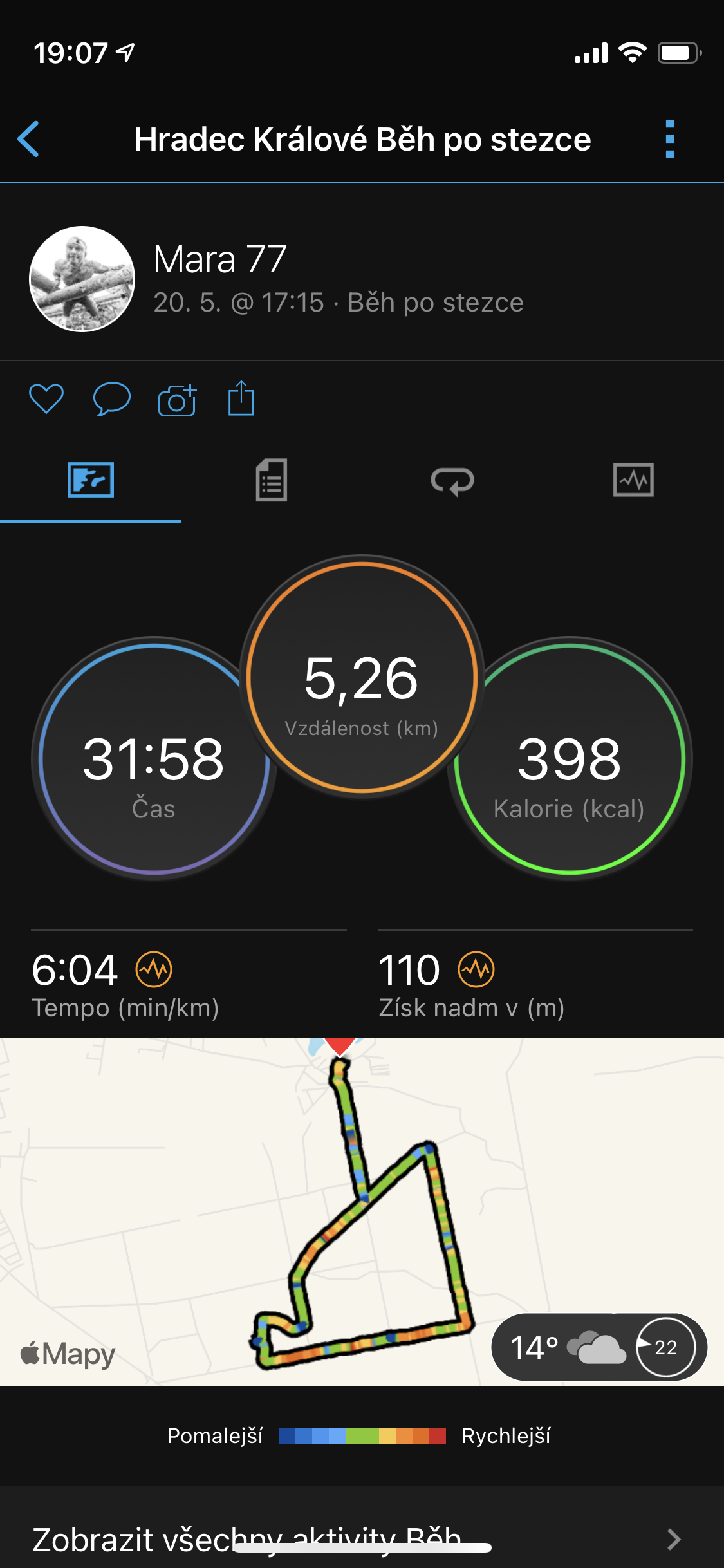This screenshot has height=1568, width=724.
Task: Switch to the laps tab
Action: point(452,481)
